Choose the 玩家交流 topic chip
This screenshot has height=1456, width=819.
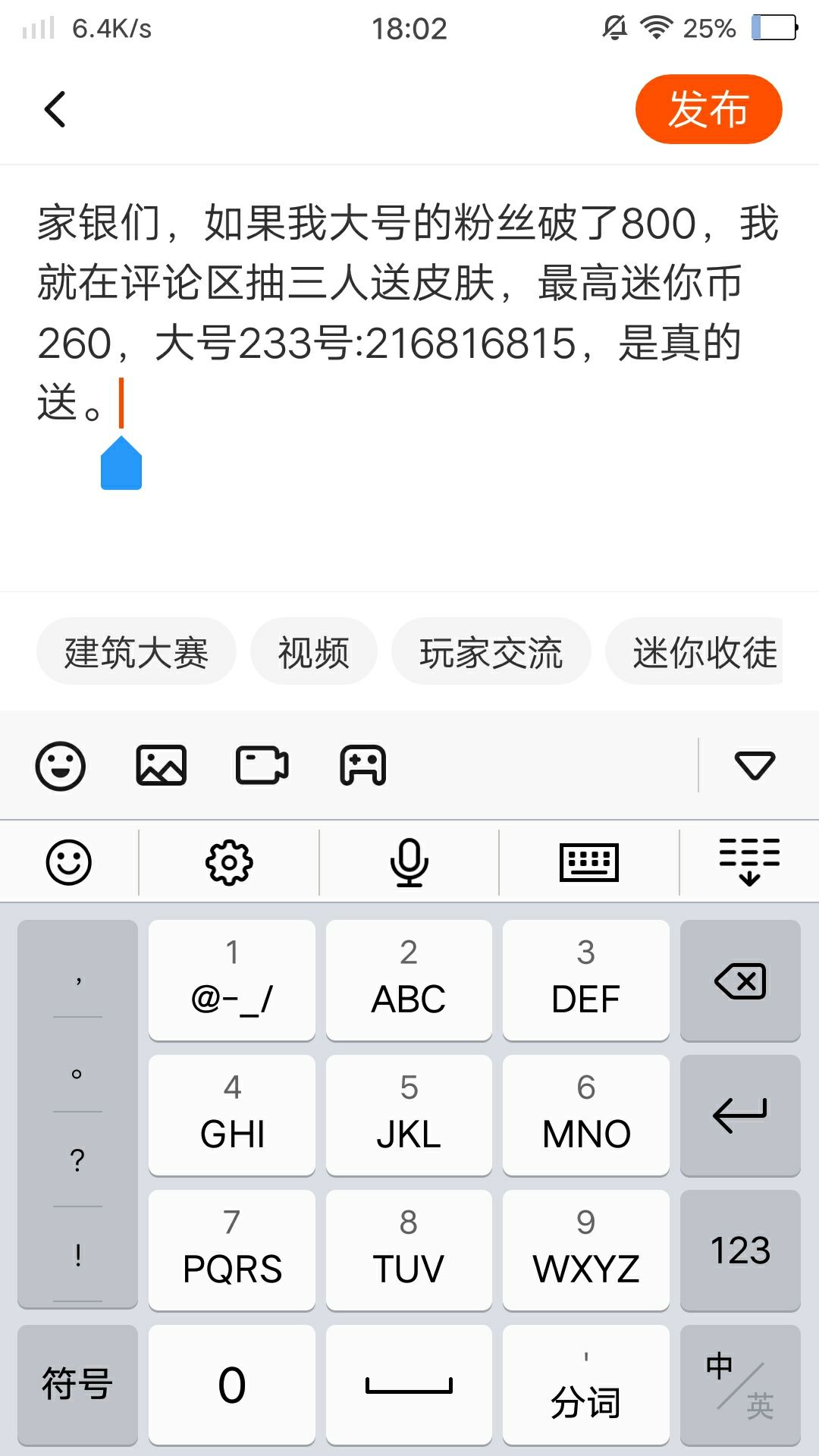(491, 652)
